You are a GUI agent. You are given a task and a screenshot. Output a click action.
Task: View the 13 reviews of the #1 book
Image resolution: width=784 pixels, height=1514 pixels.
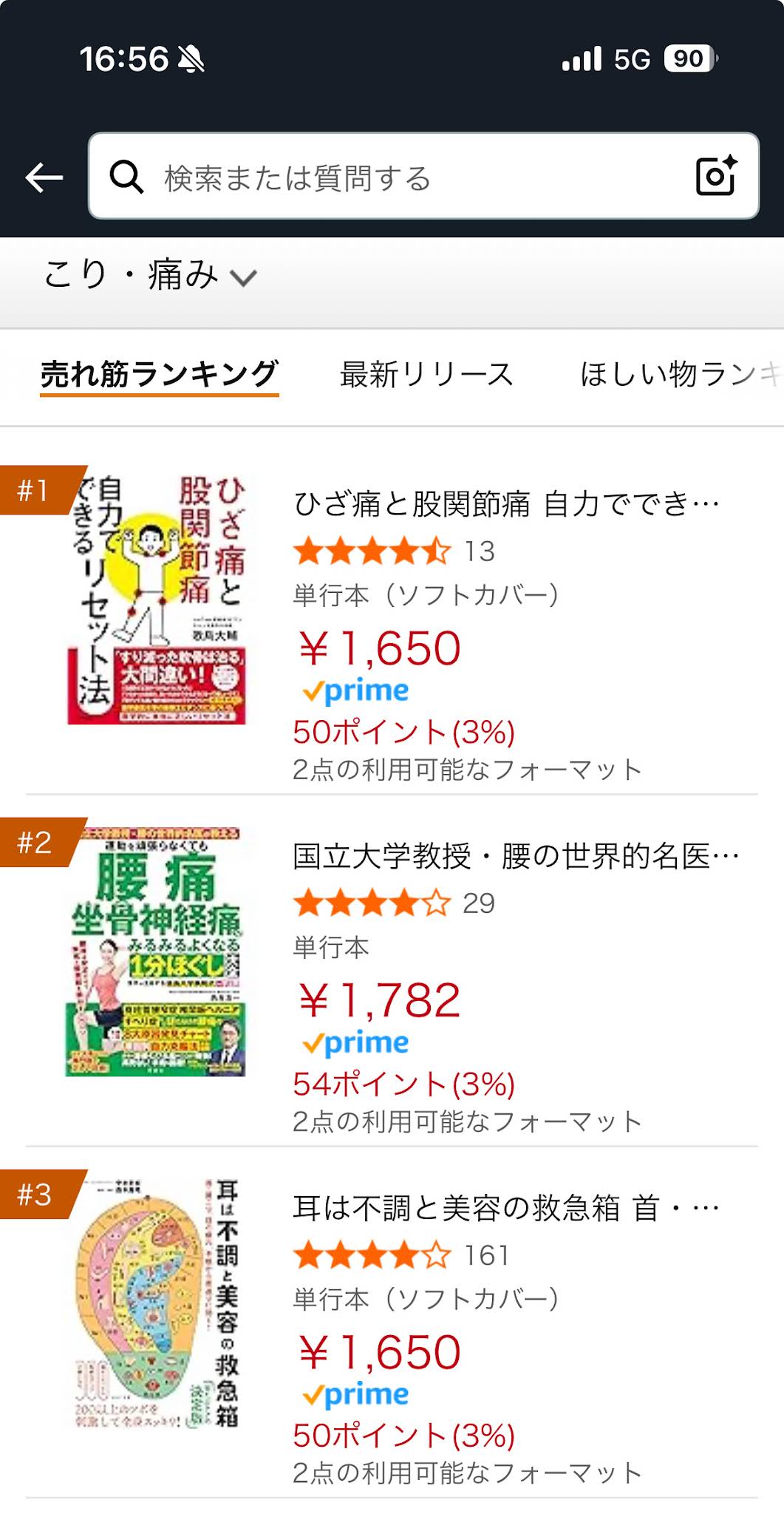(479, 551)
